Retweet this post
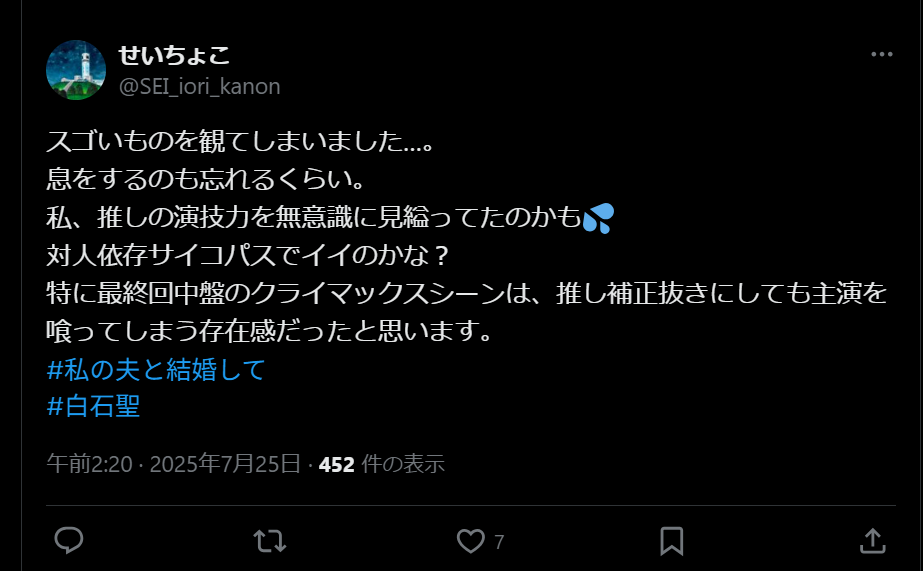Viewport: 923px width, 571px height. 269,541
